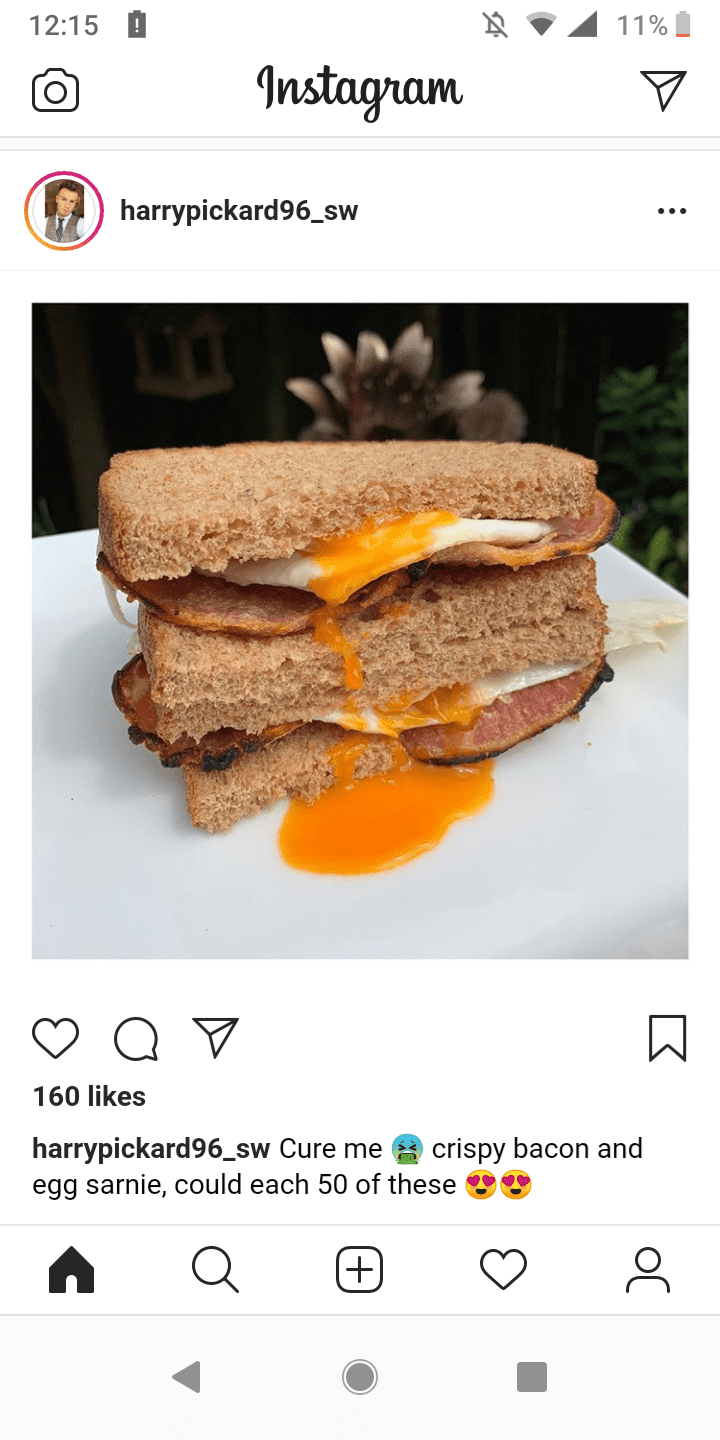The width and height of the screenshot is (720, 1440).
Task: Switch to your Profile tab
Action: pos(647,1270)
